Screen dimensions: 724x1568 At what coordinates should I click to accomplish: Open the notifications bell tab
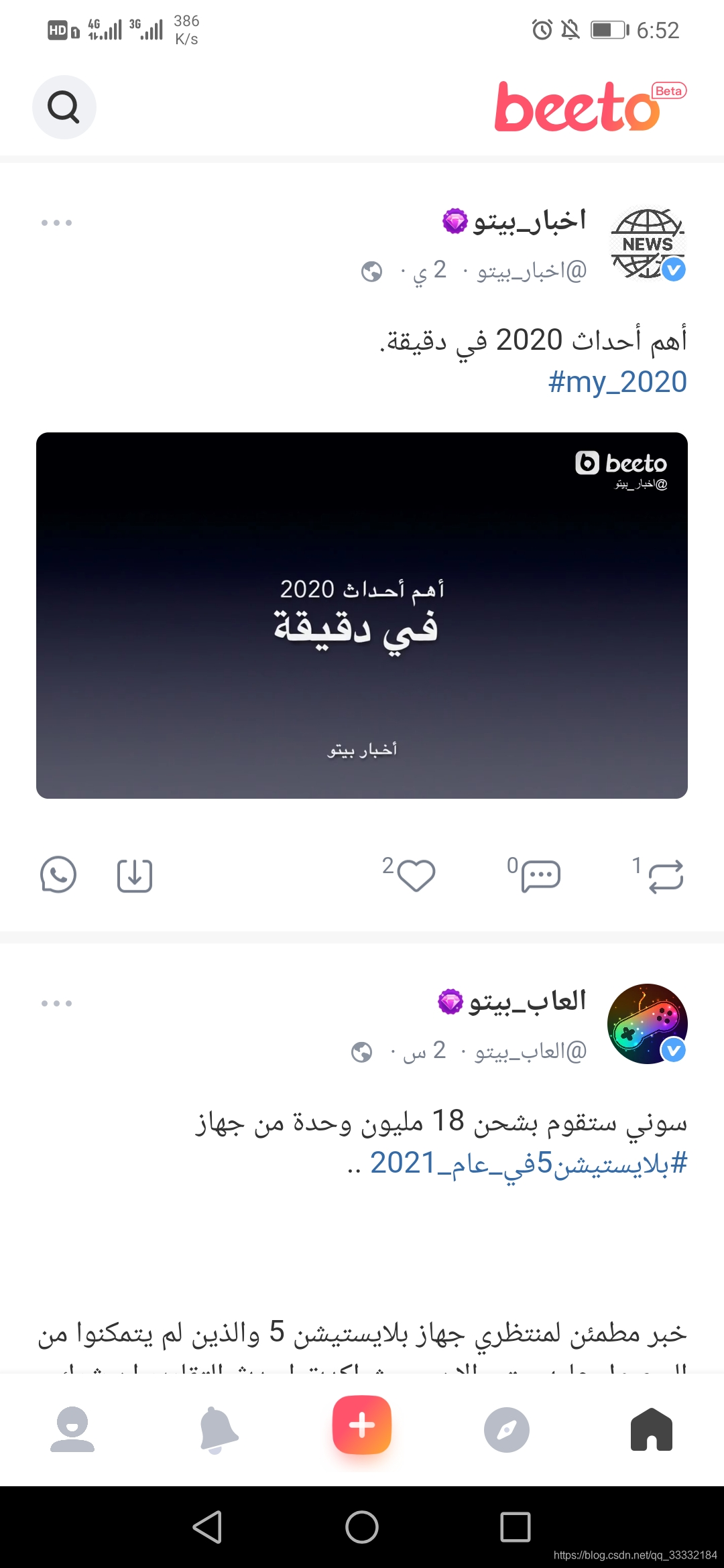(218, 1429)
